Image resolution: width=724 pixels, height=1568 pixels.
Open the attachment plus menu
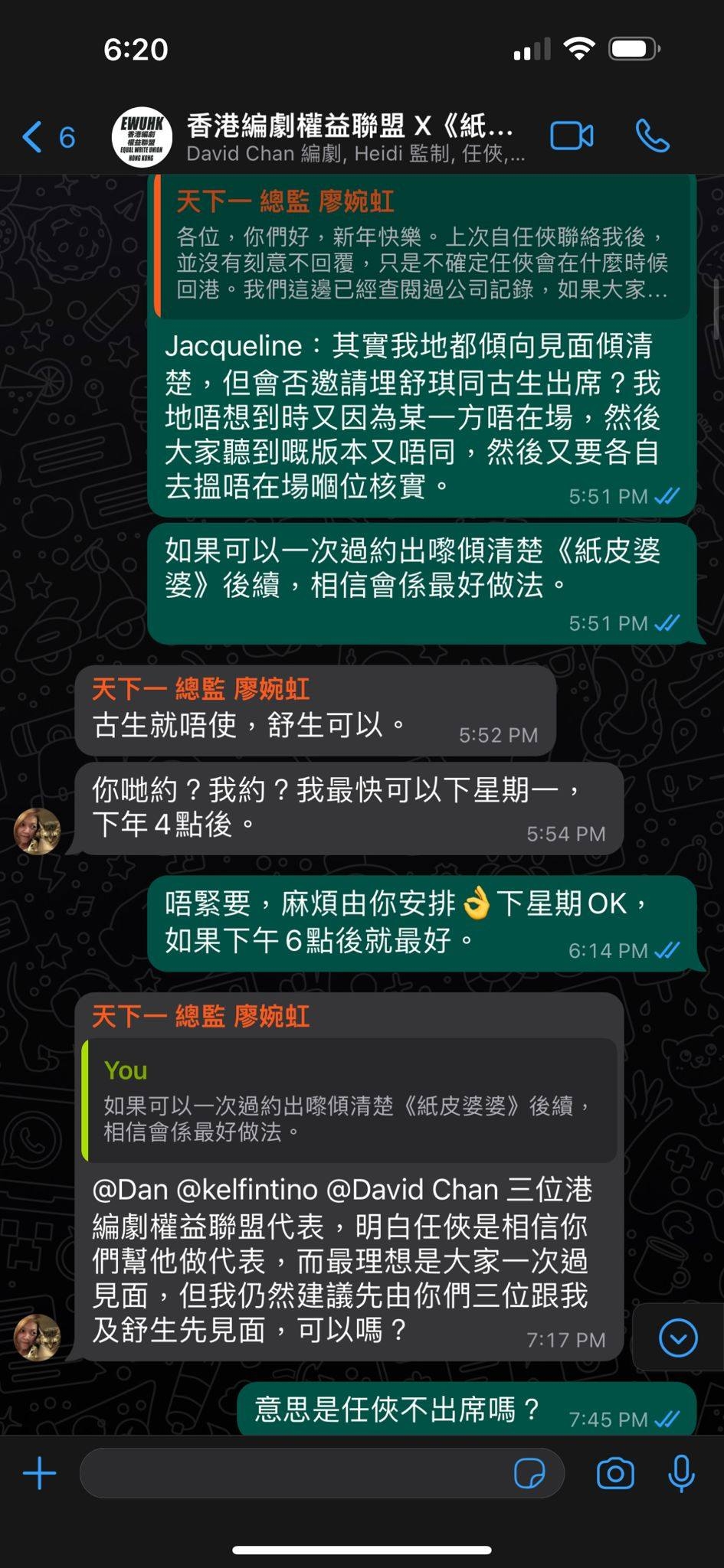coord(40,1472)
